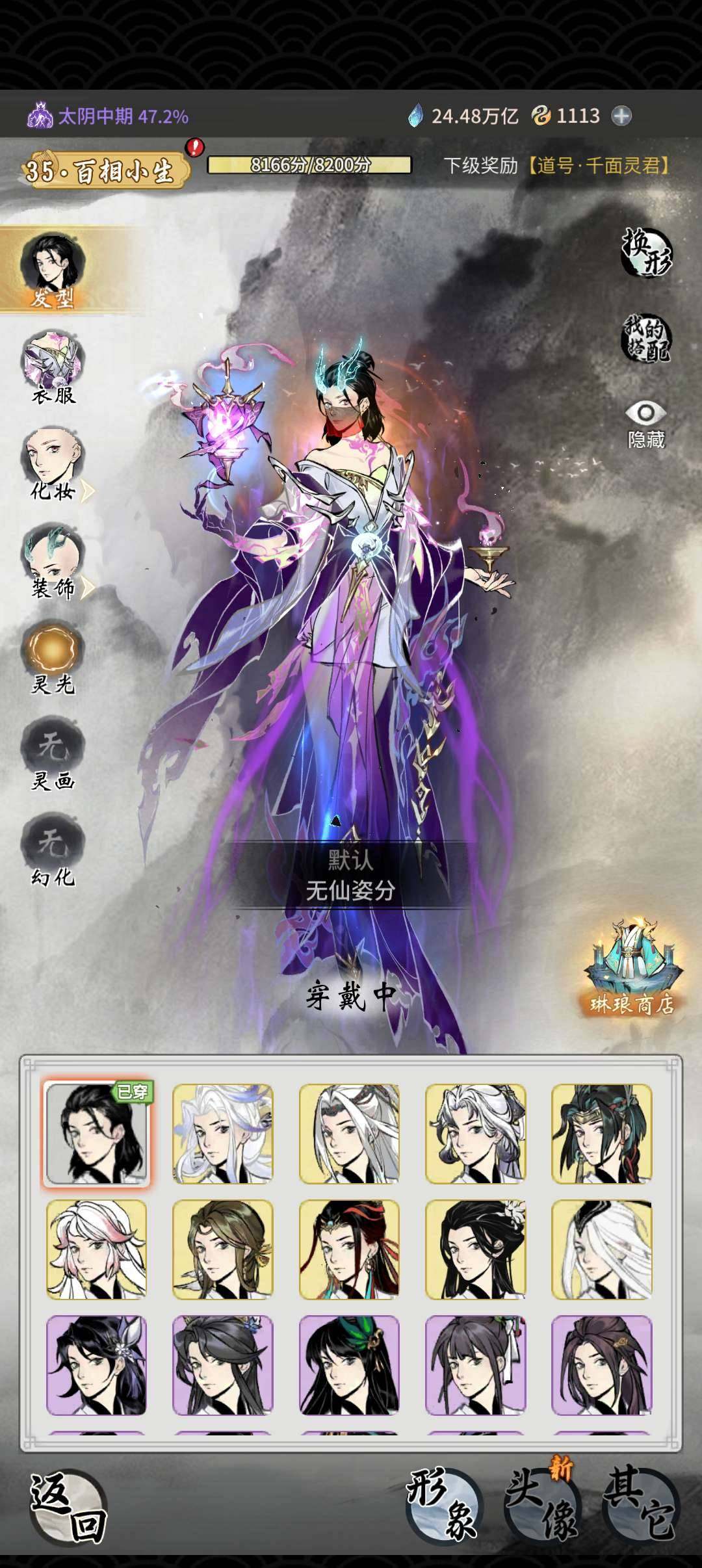Open the 灵光 aura category

click(52, 657)
